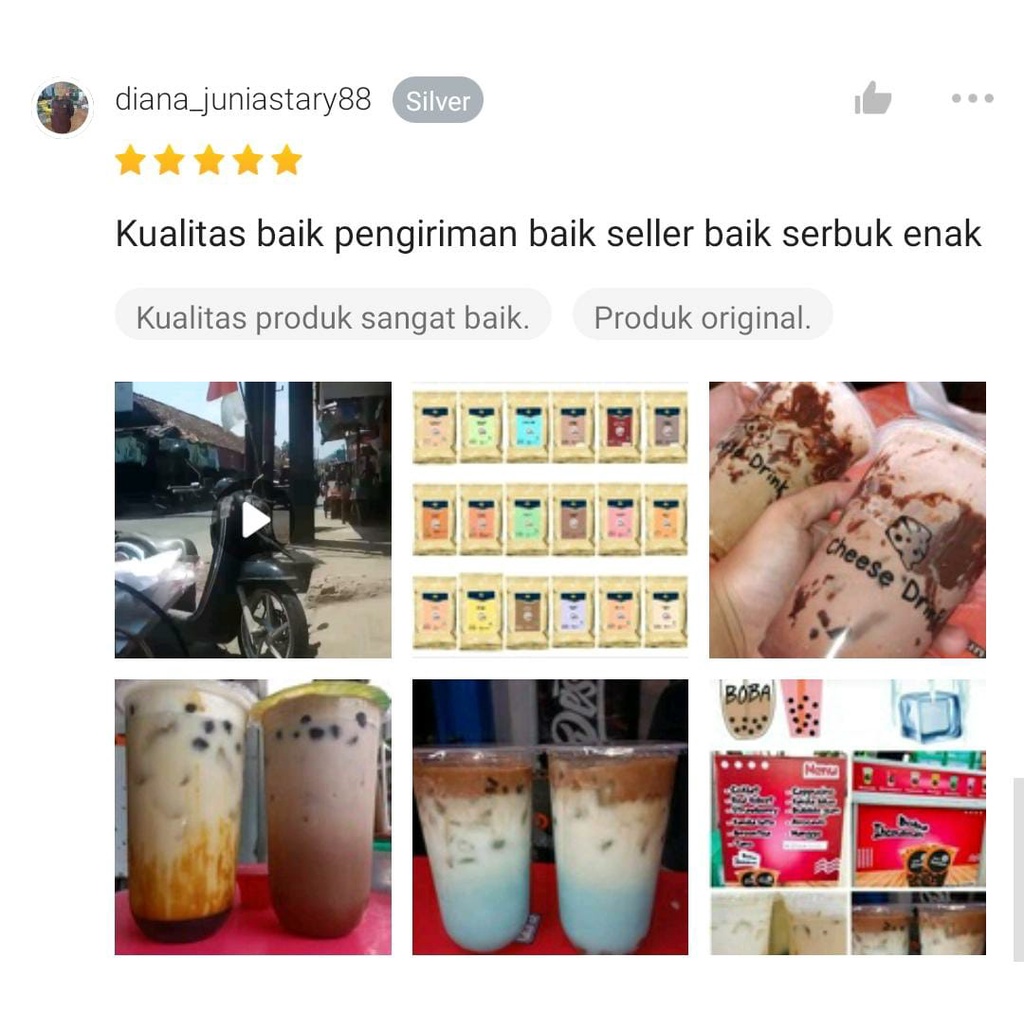Like diana_juniastary88's review
The image size is (1024, 1024).
[872, 98]
